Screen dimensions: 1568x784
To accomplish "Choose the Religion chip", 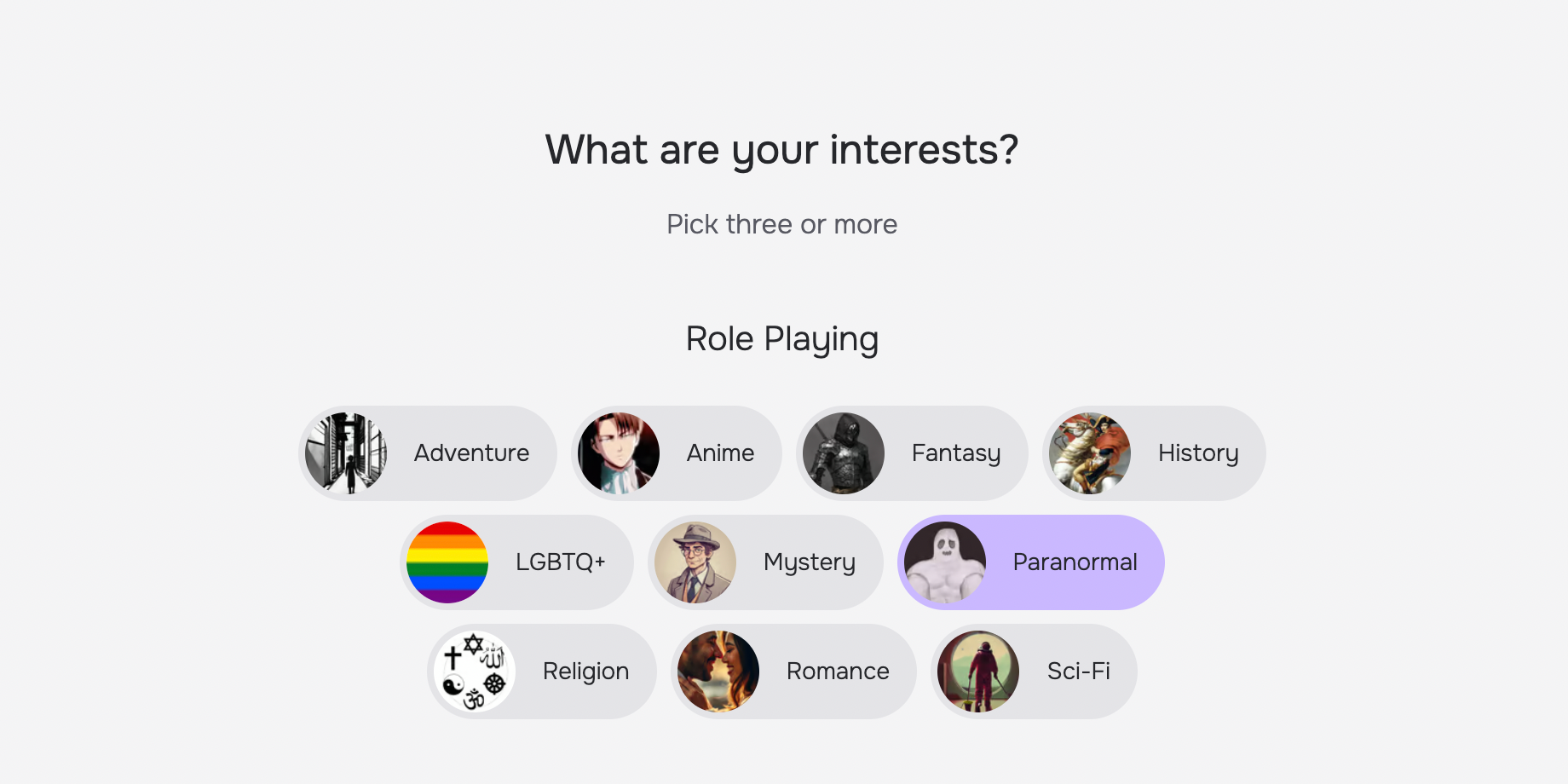I will (x=542, y=672).
